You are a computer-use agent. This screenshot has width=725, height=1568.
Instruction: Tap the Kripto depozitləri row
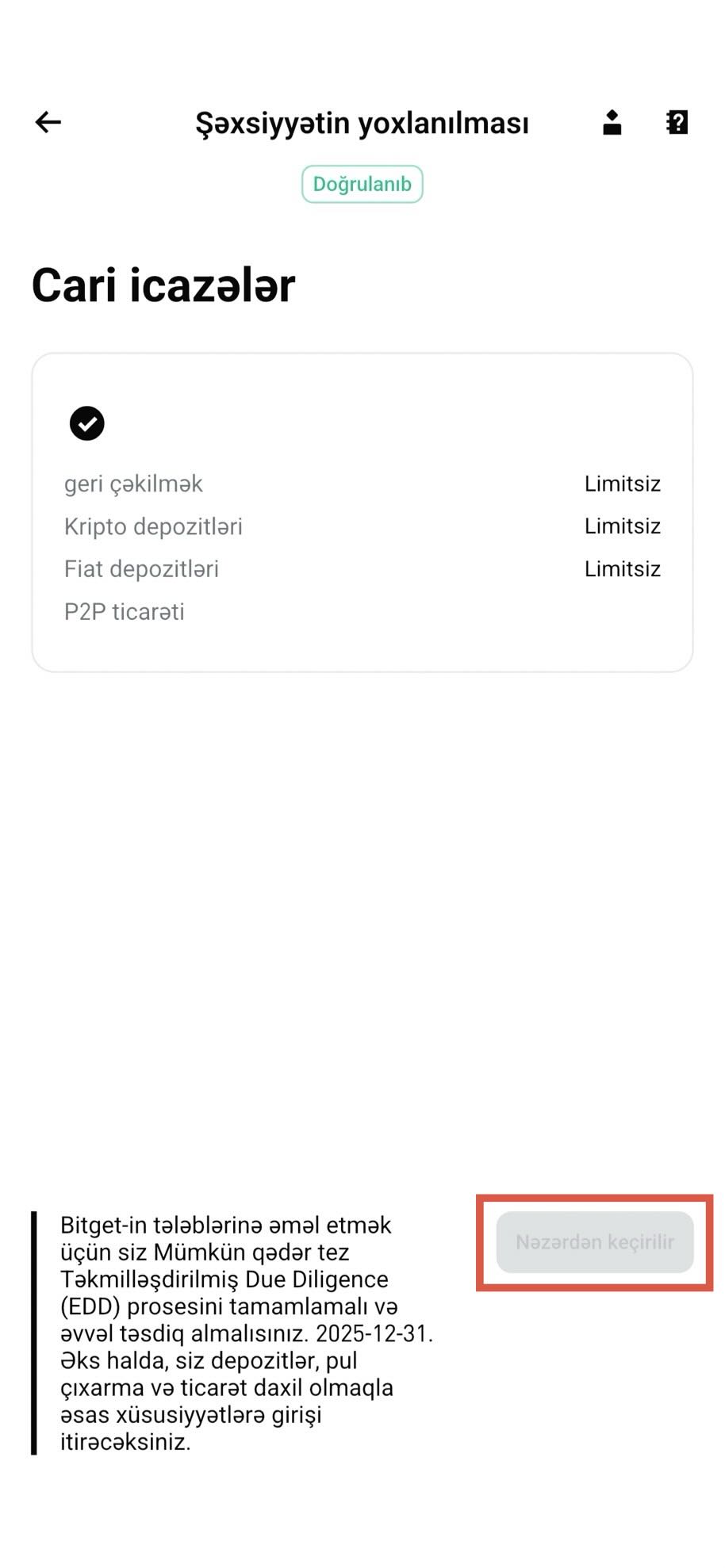coord(154,526)
